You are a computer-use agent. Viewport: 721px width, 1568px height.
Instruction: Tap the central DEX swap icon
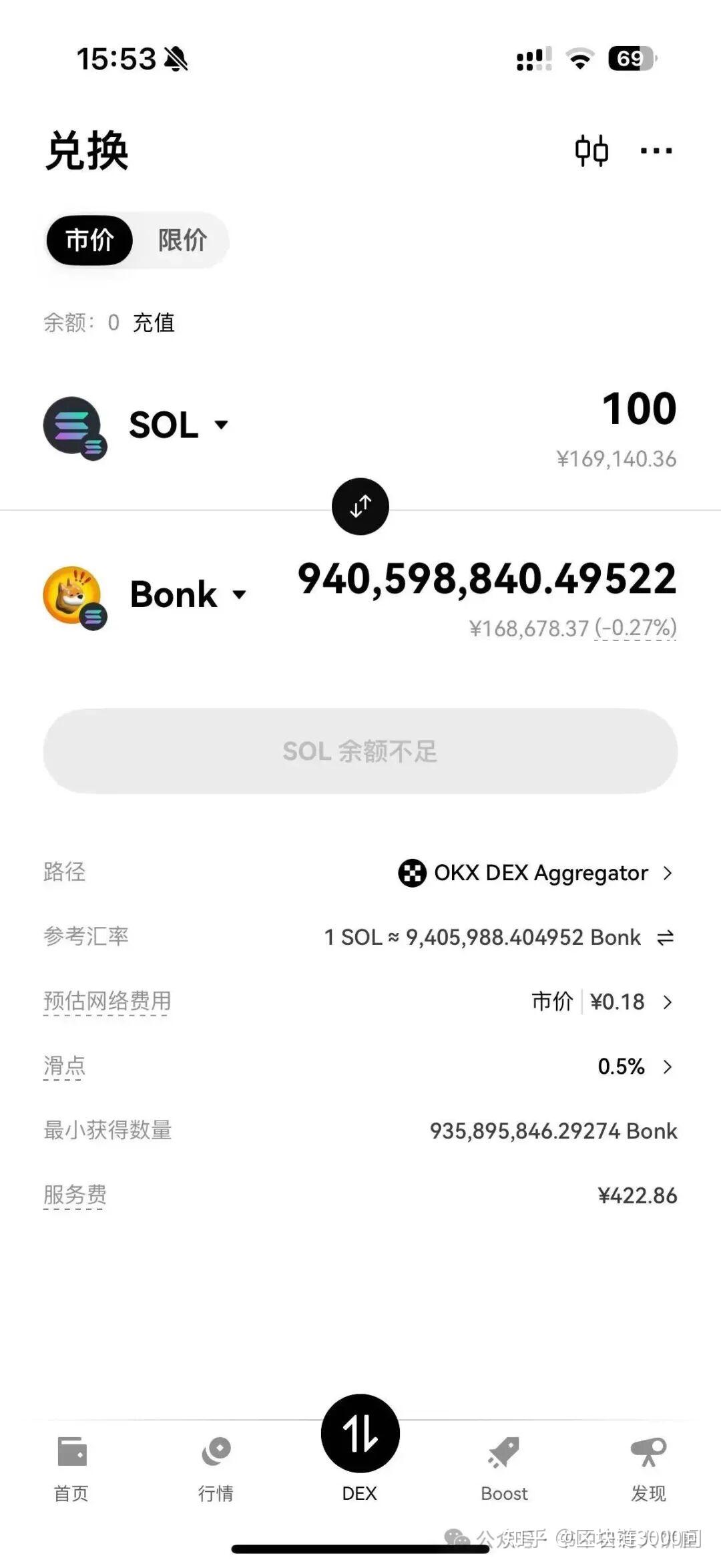point(360,1432)
